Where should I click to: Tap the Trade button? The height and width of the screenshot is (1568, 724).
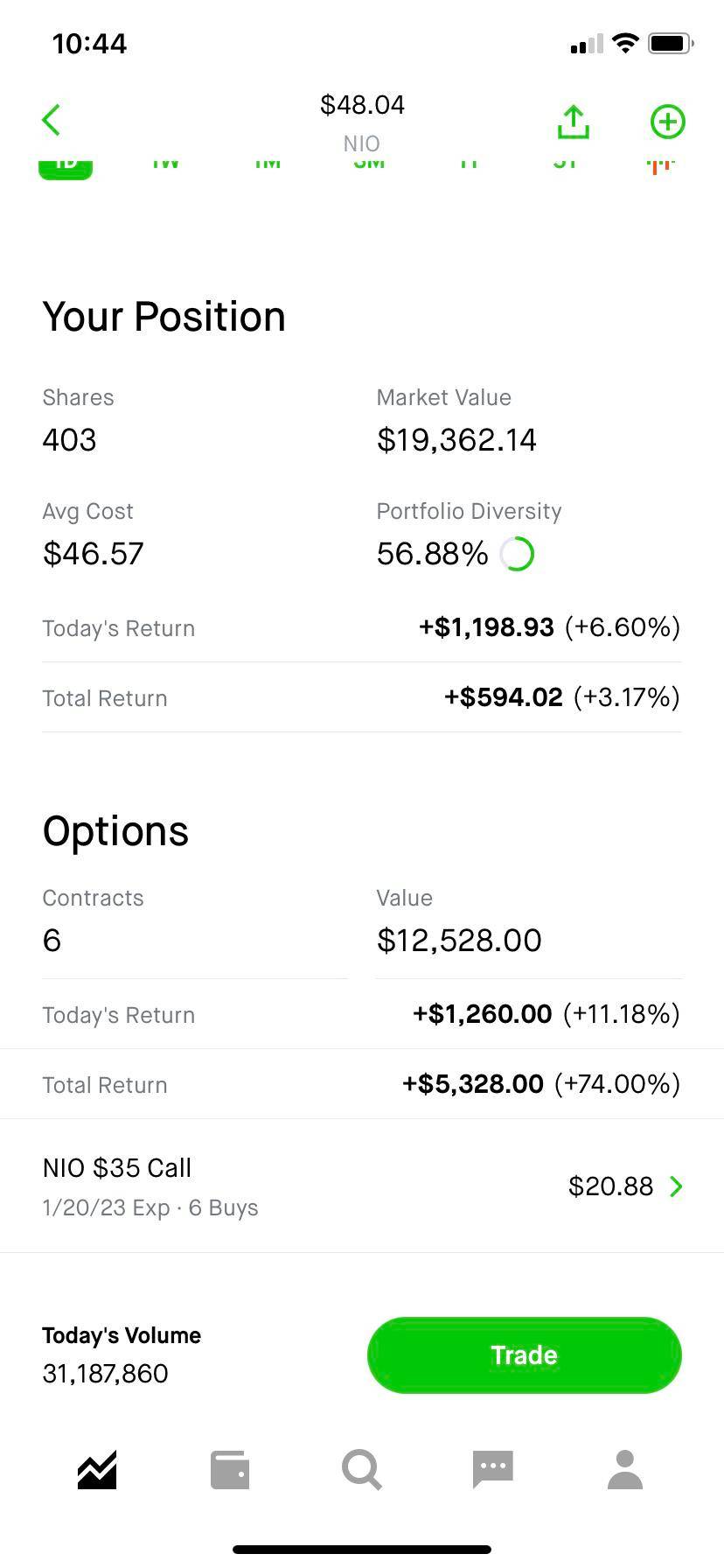pos(523,1354)
